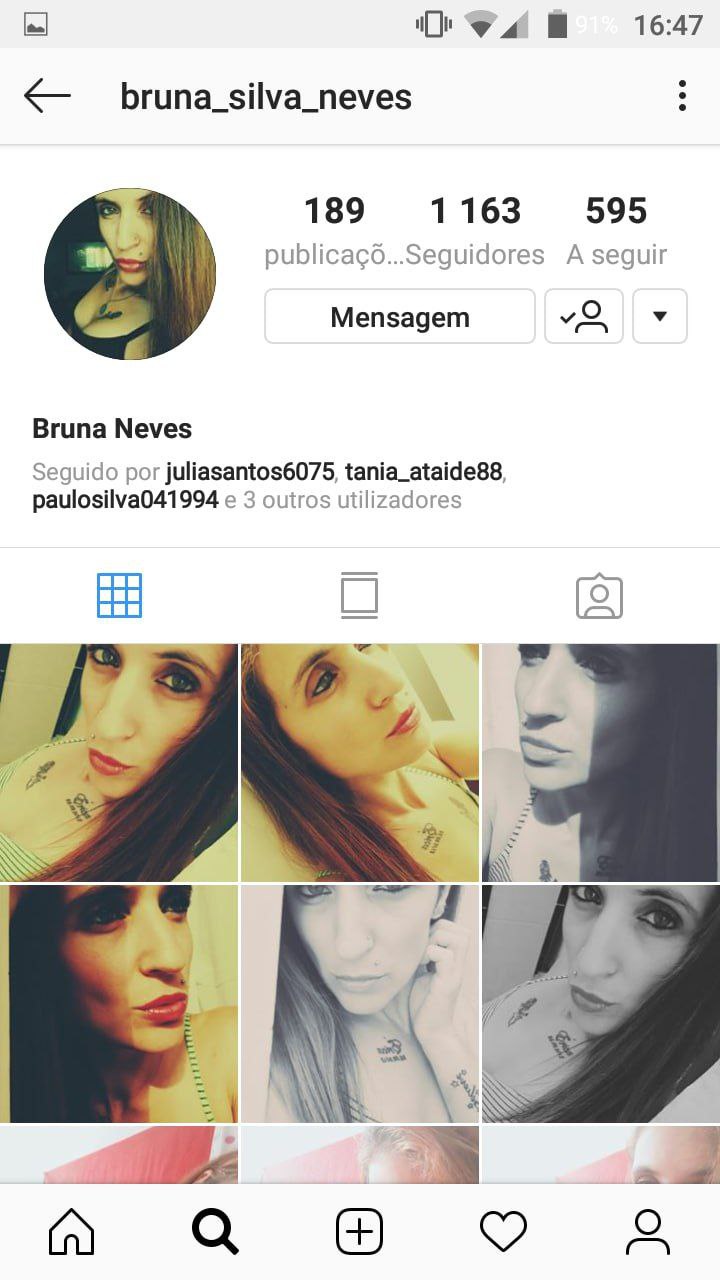Viewport: 720px width, 1280px height.
Task: Open the first photo in the grid
Action: (x=119, y=763)
